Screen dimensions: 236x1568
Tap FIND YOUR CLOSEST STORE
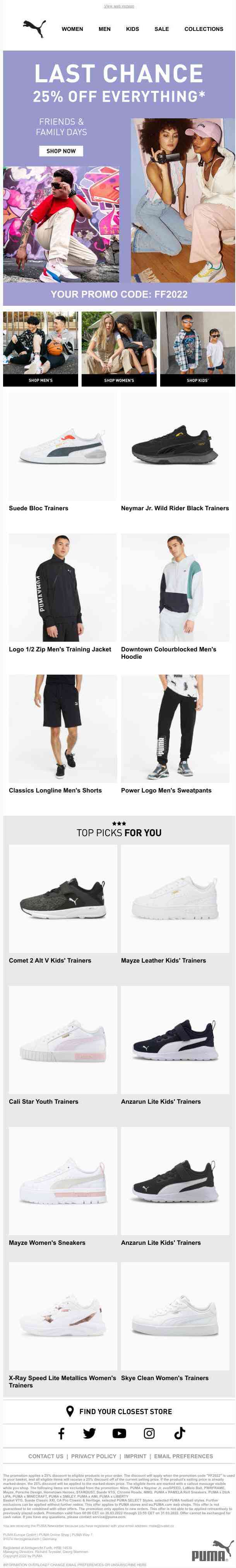click(119, 1411)
